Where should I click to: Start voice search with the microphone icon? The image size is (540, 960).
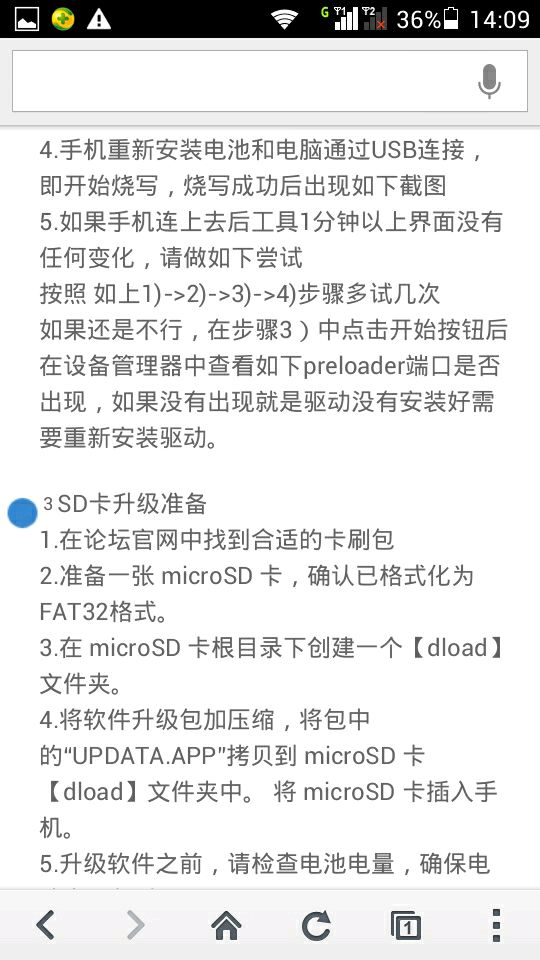point(489,81)
